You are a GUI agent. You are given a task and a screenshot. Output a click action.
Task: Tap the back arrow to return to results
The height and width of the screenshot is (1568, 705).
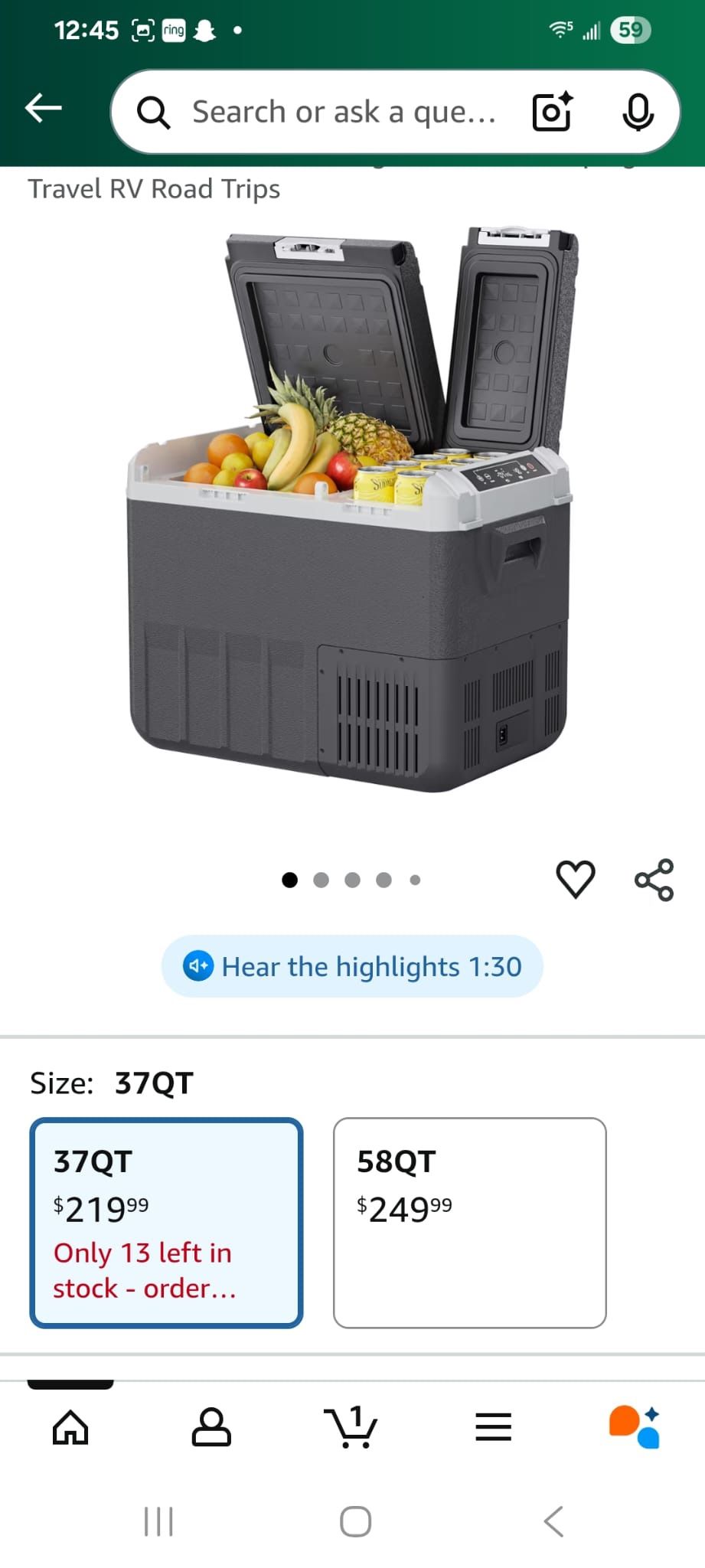tap(42, 107)
